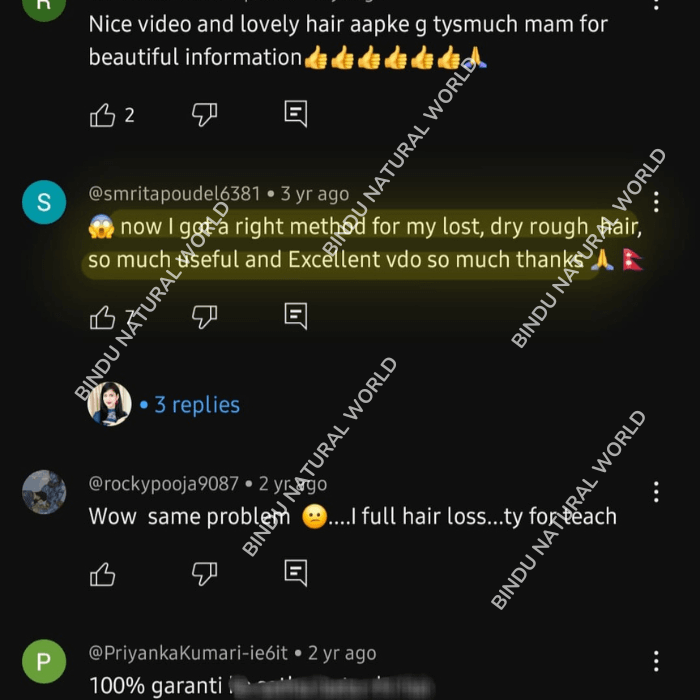Like the 'Nice video and lovely hair' comment
700x700 pixels.
103,116
